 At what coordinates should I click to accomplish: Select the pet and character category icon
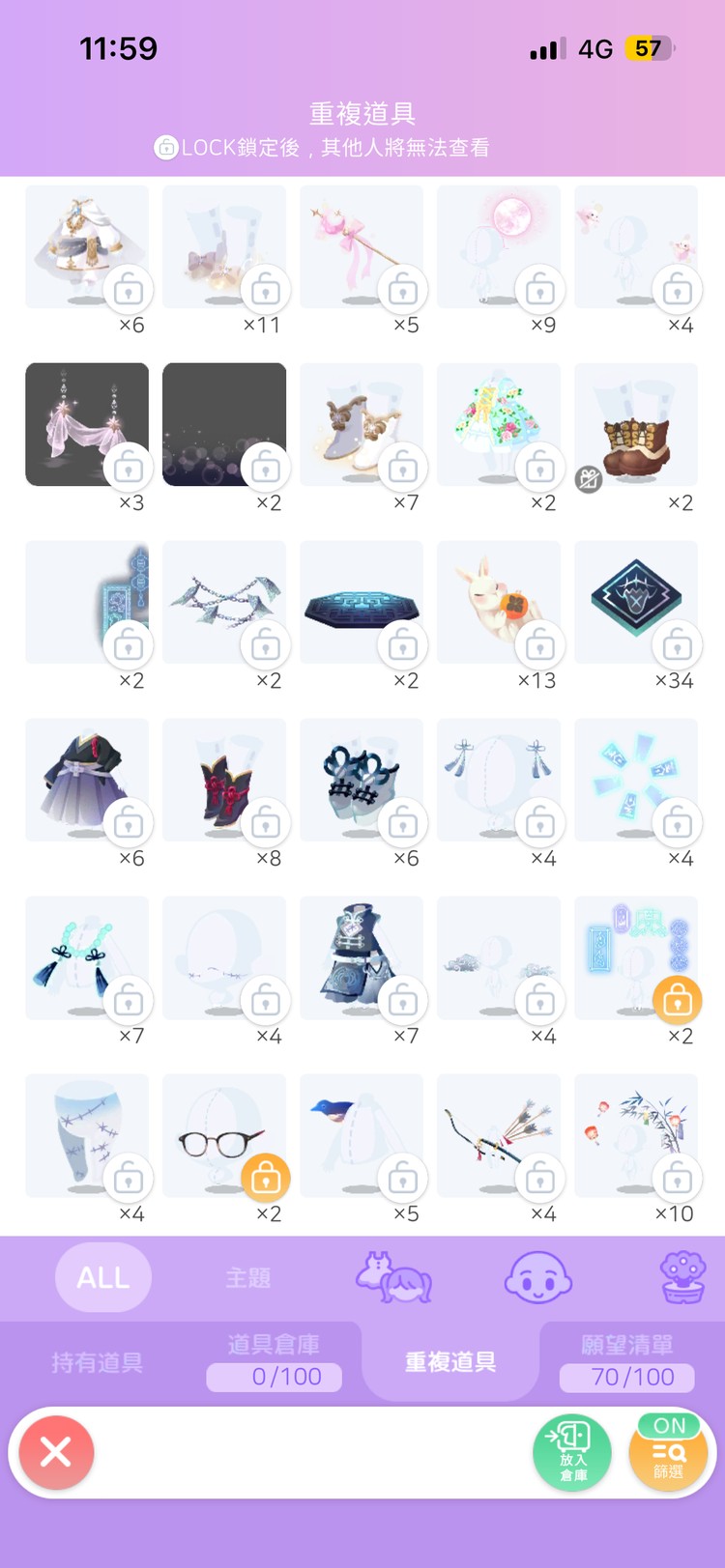tap(393, 1277)
